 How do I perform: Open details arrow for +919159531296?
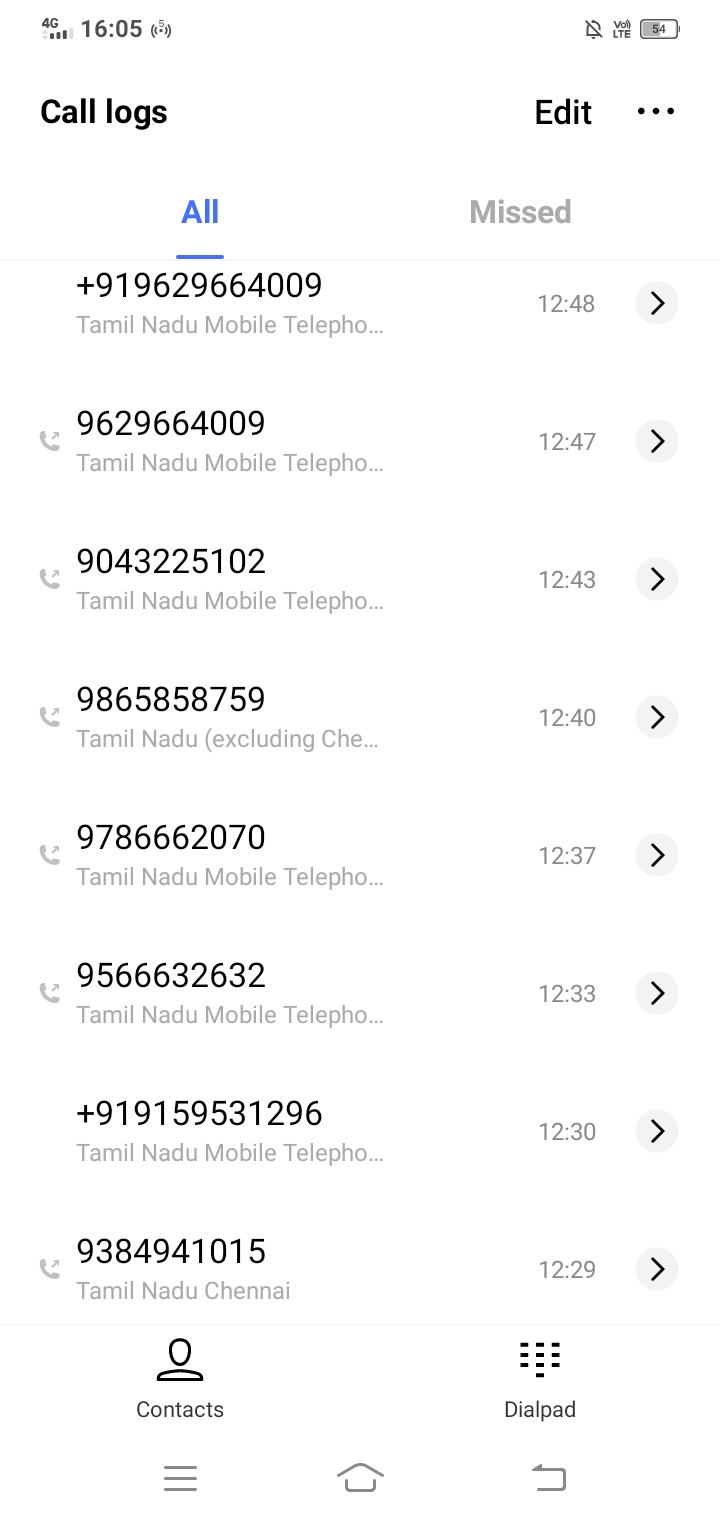coord(657,1131)
